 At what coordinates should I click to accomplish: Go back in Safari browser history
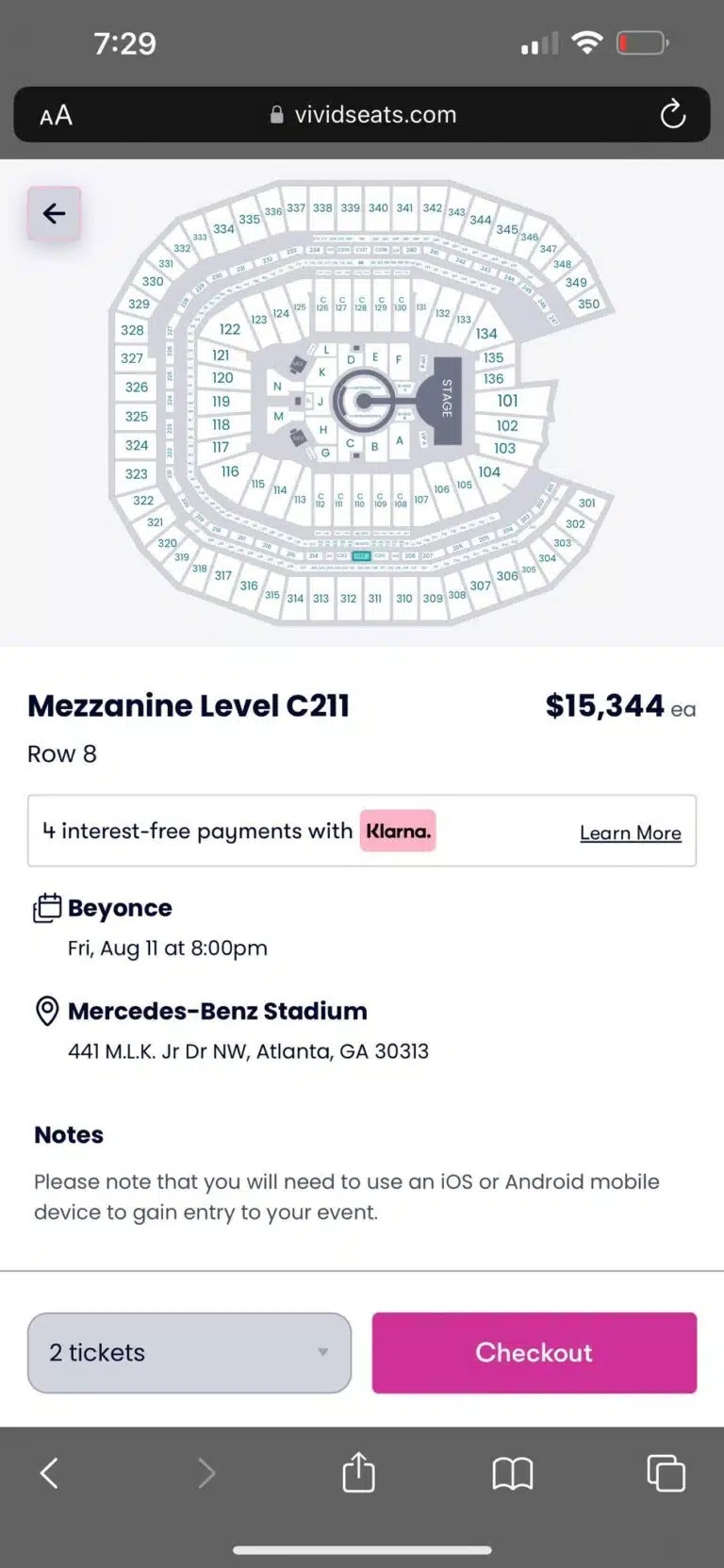(x=49, y=1473)
